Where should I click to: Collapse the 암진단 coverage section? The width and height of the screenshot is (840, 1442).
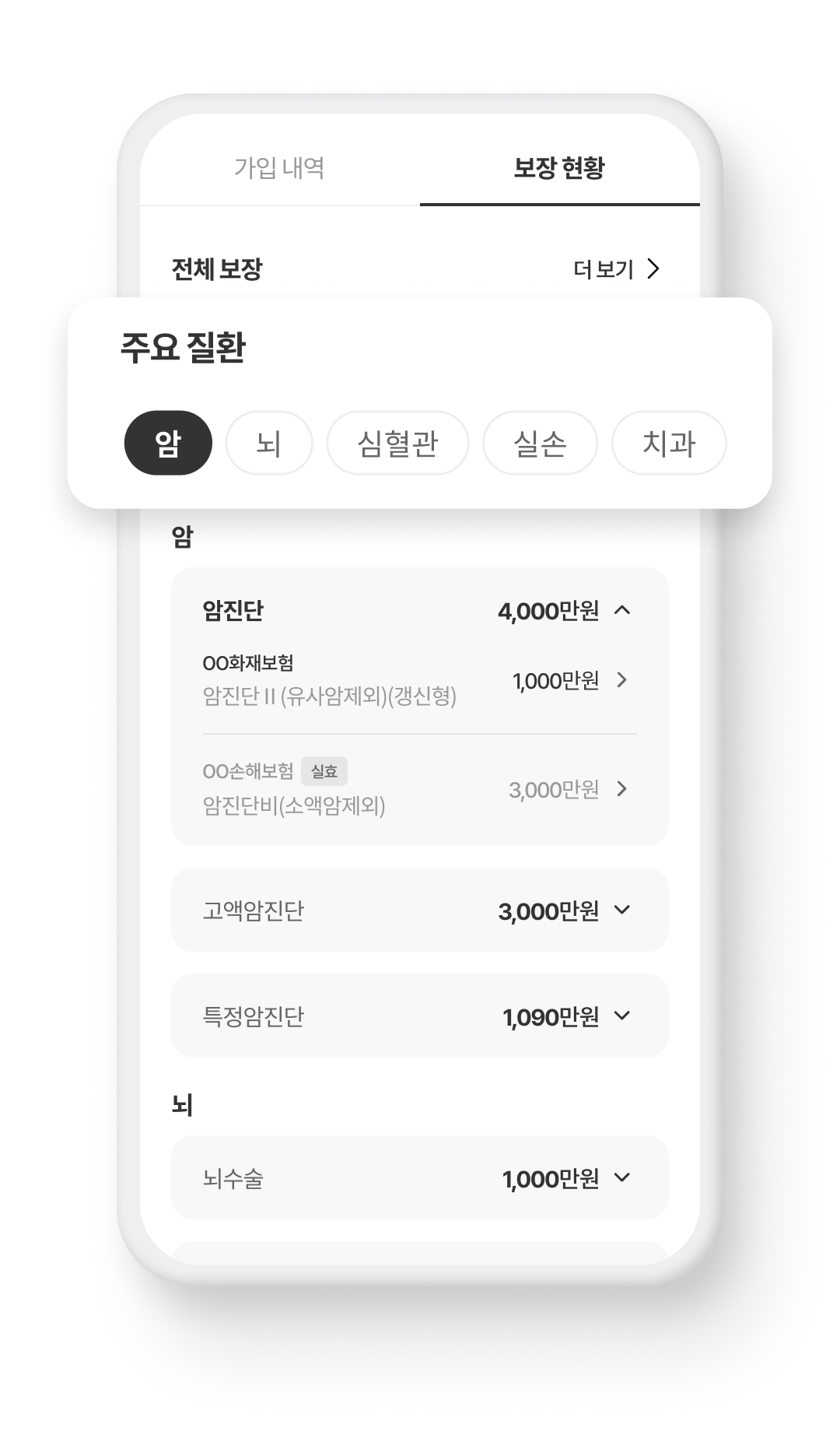(x=625, y=612)
